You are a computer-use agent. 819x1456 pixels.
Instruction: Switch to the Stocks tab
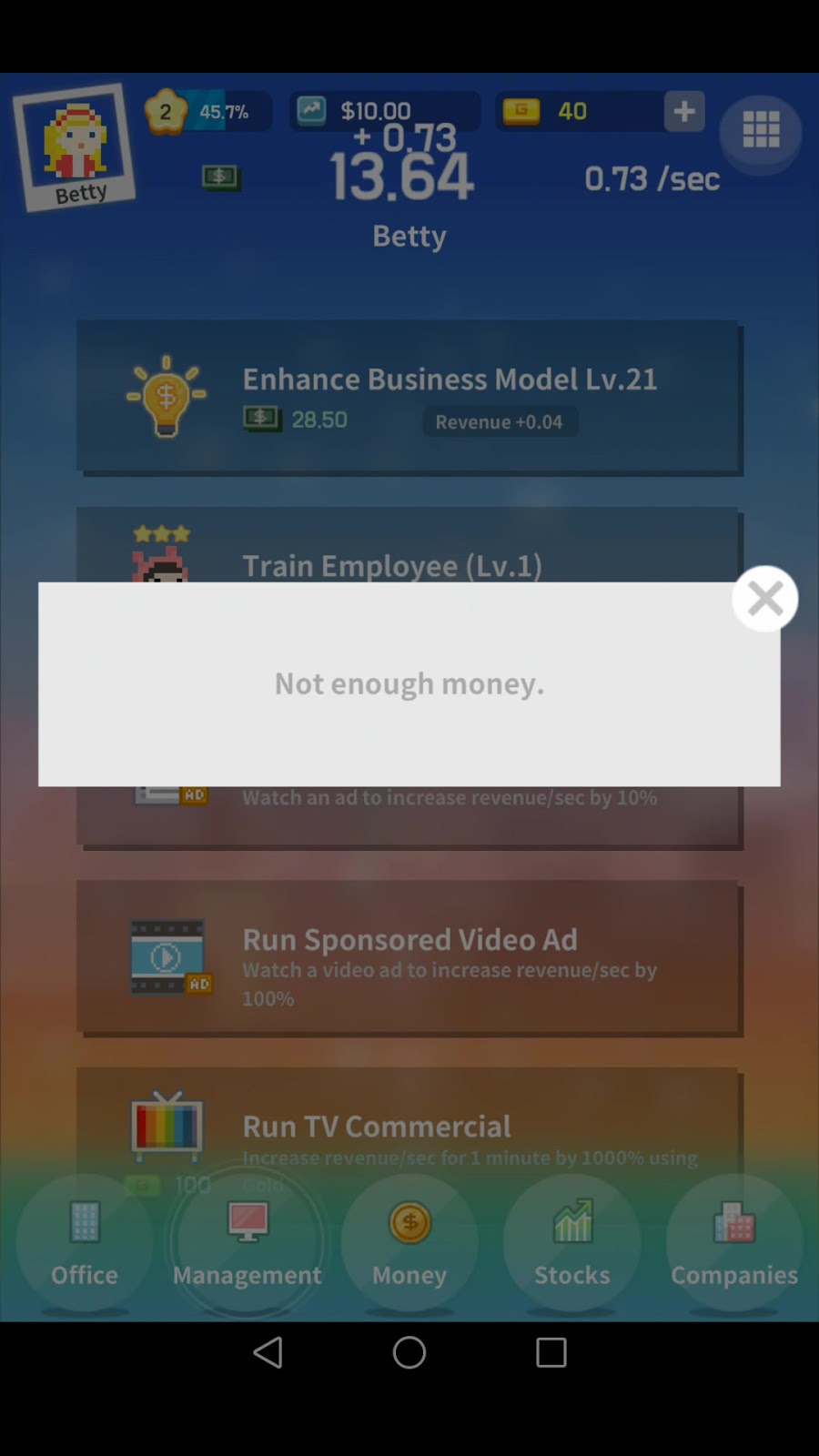point(571,1243)
